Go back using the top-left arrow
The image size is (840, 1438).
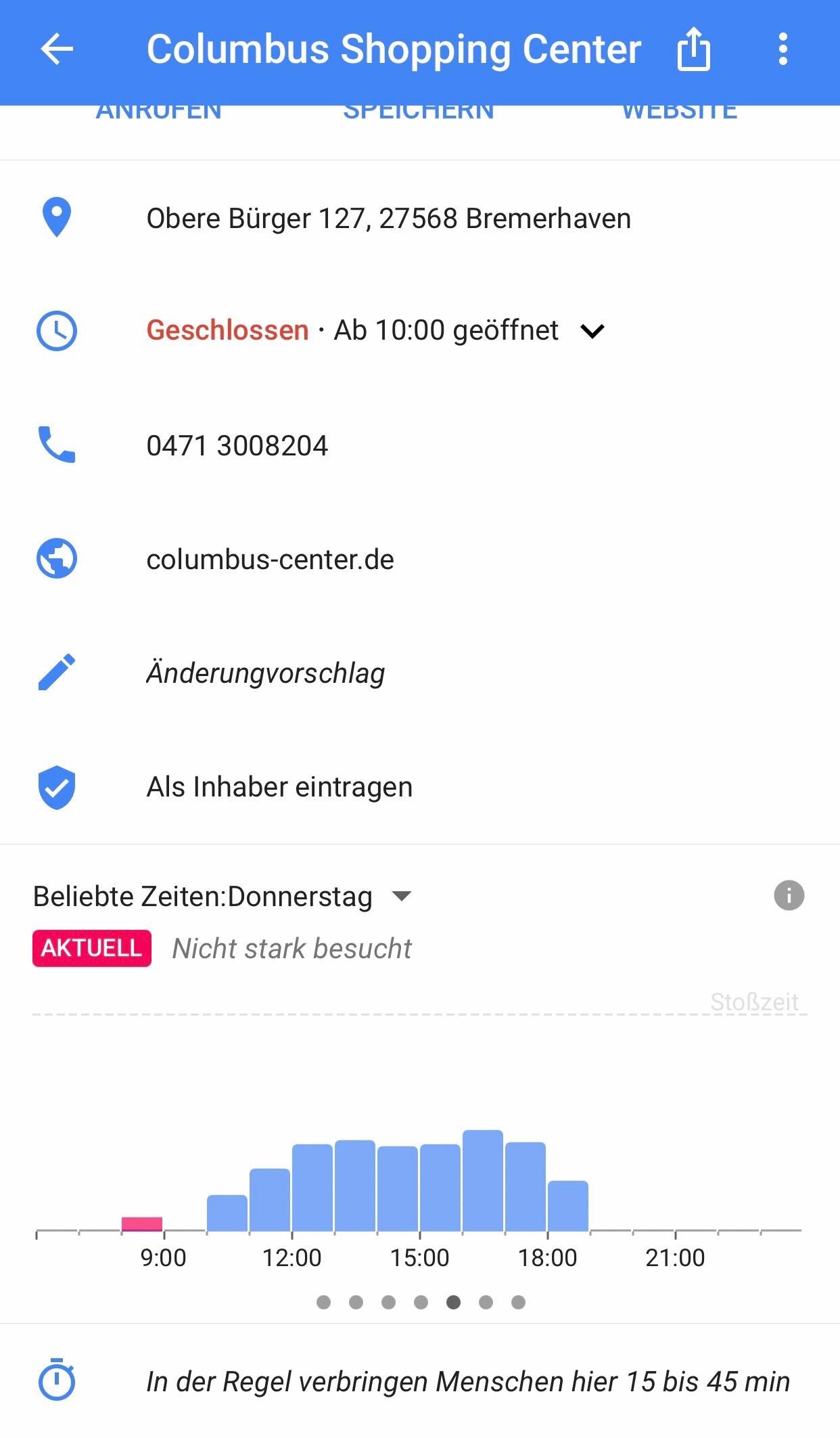[57, 49]
